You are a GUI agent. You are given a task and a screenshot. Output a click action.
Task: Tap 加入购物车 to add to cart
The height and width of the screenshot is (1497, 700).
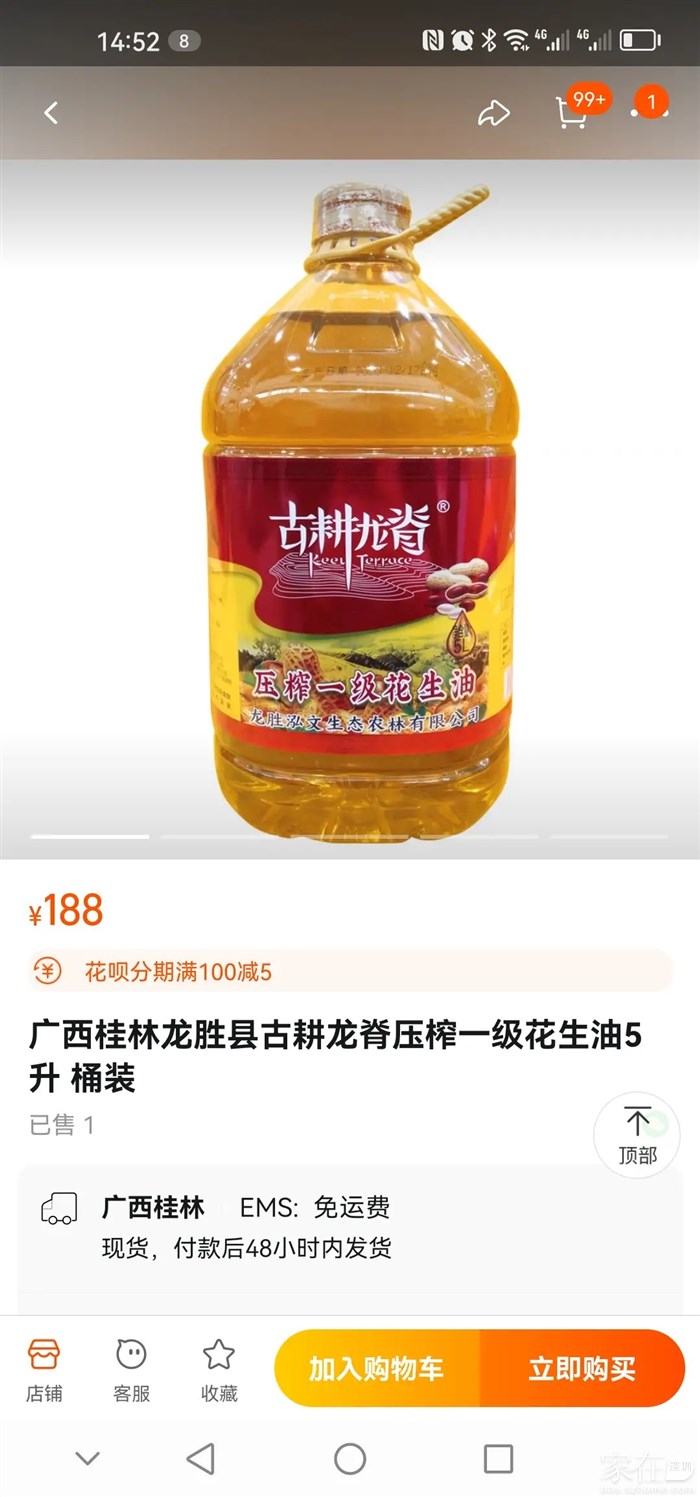click(376, 1369)
